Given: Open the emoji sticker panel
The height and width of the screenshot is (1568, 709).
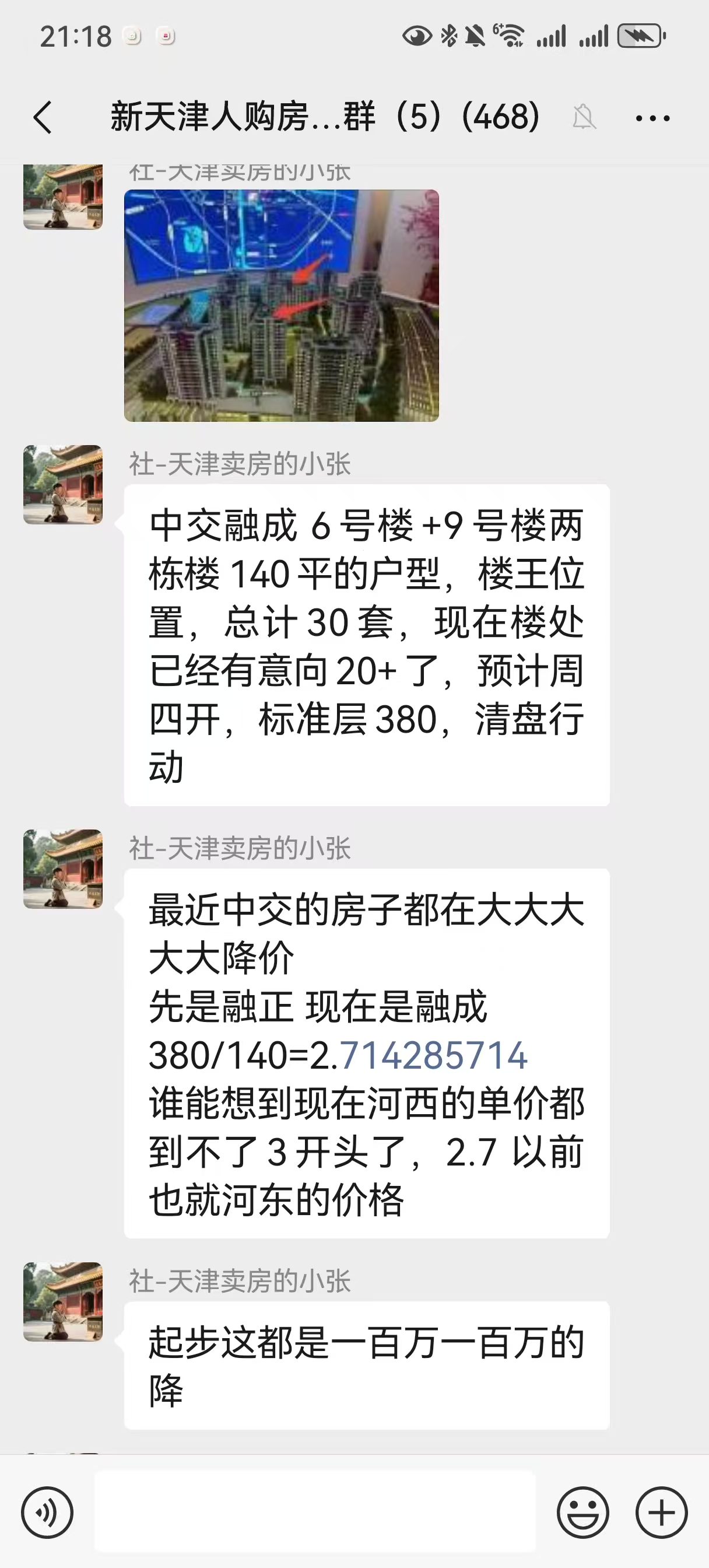Looking at the screenshot, I should [x=582, y=1512].
